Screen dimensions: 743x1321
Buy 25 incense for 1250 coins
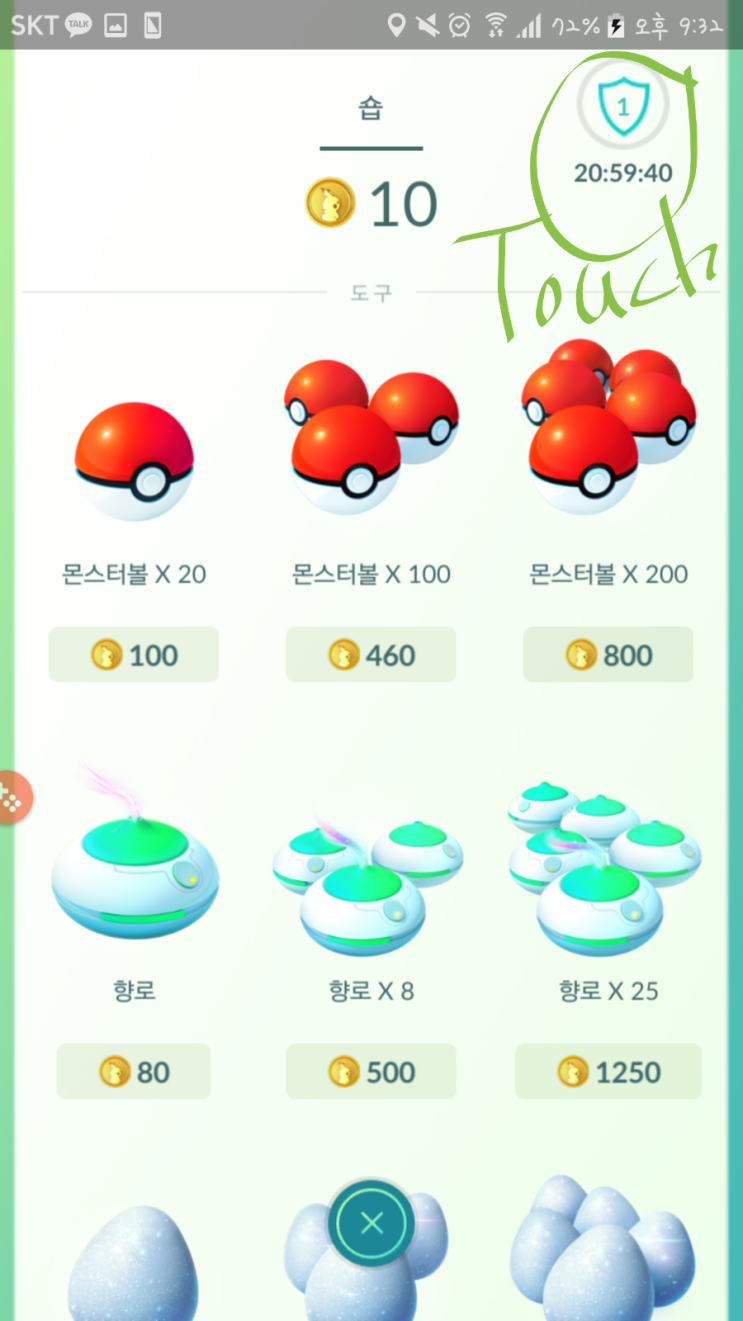[x=607, y=1071]
